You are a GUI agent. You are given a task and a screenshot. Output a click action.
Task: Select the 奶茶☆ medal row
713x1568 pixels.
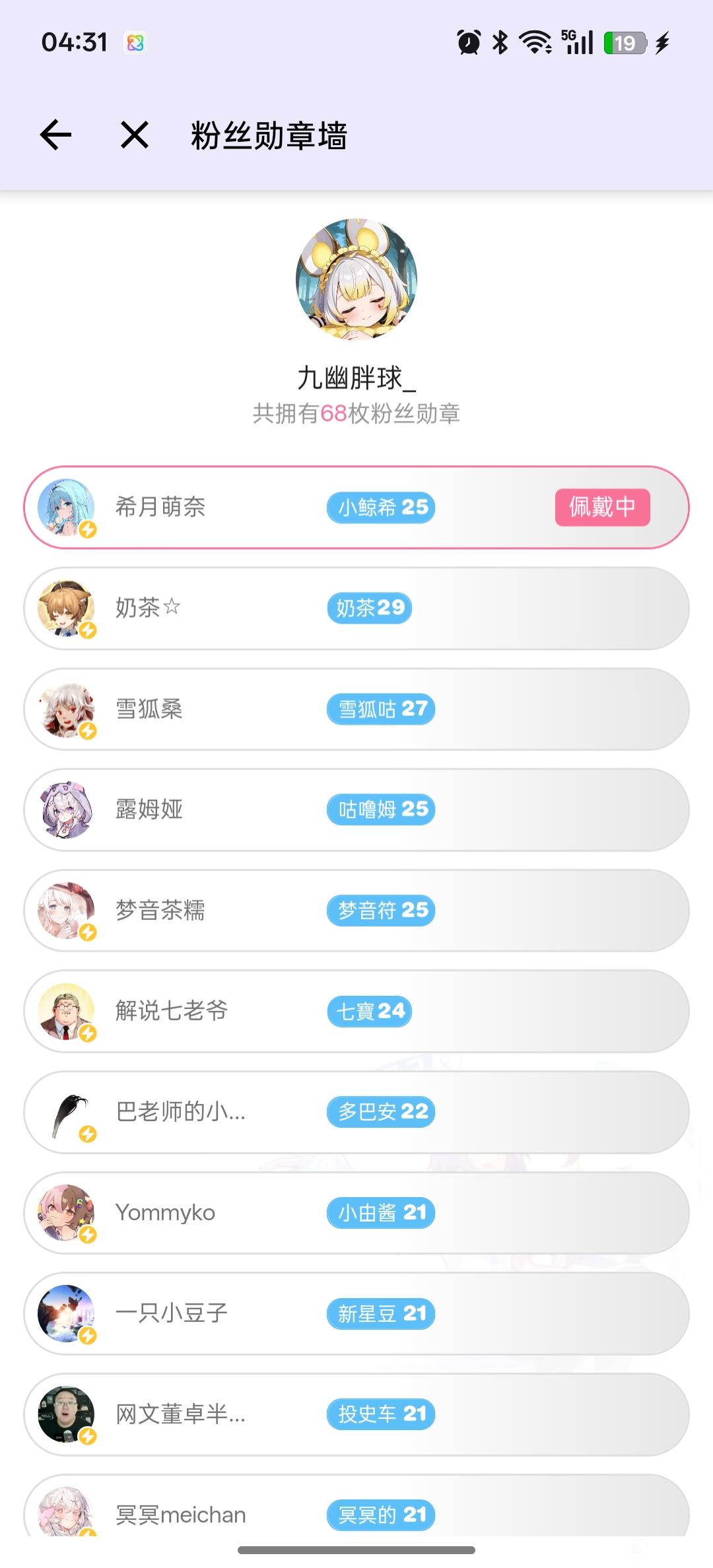(356, 608)
